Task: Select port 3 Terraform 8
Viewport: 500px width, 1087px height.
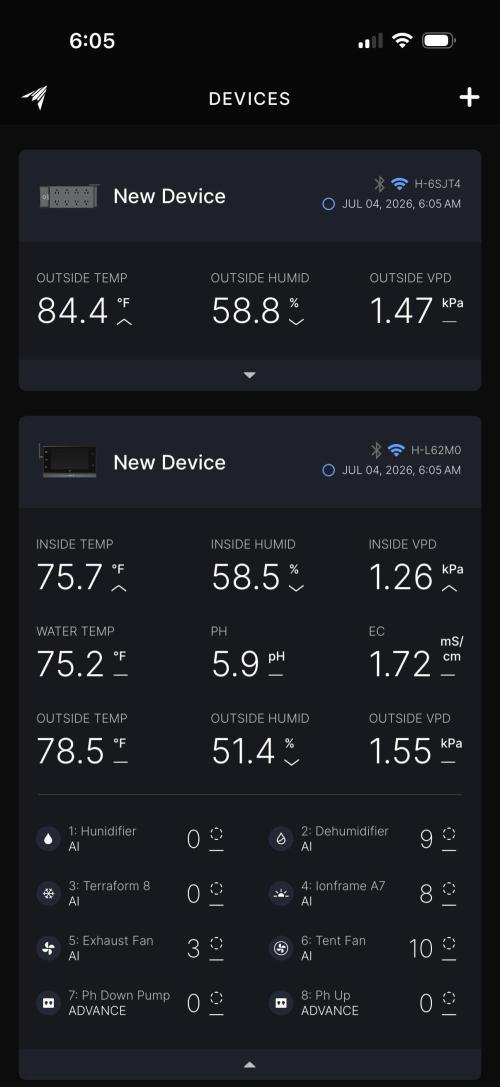Action: click(130, 893)
